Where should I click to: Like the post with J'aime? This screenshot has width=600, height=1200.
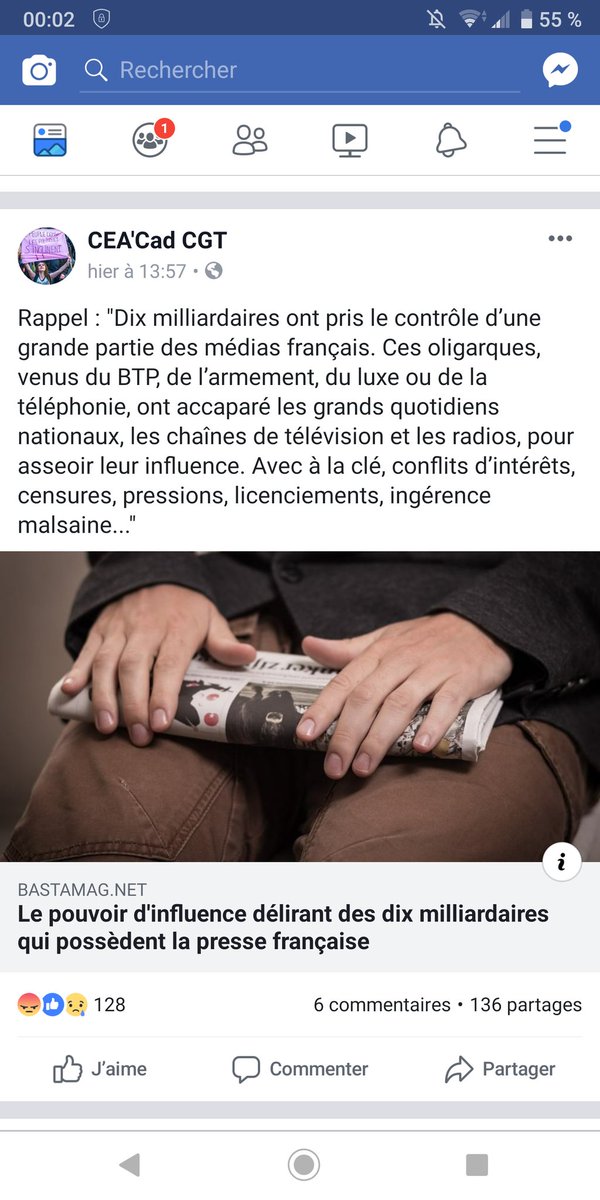100,1069
